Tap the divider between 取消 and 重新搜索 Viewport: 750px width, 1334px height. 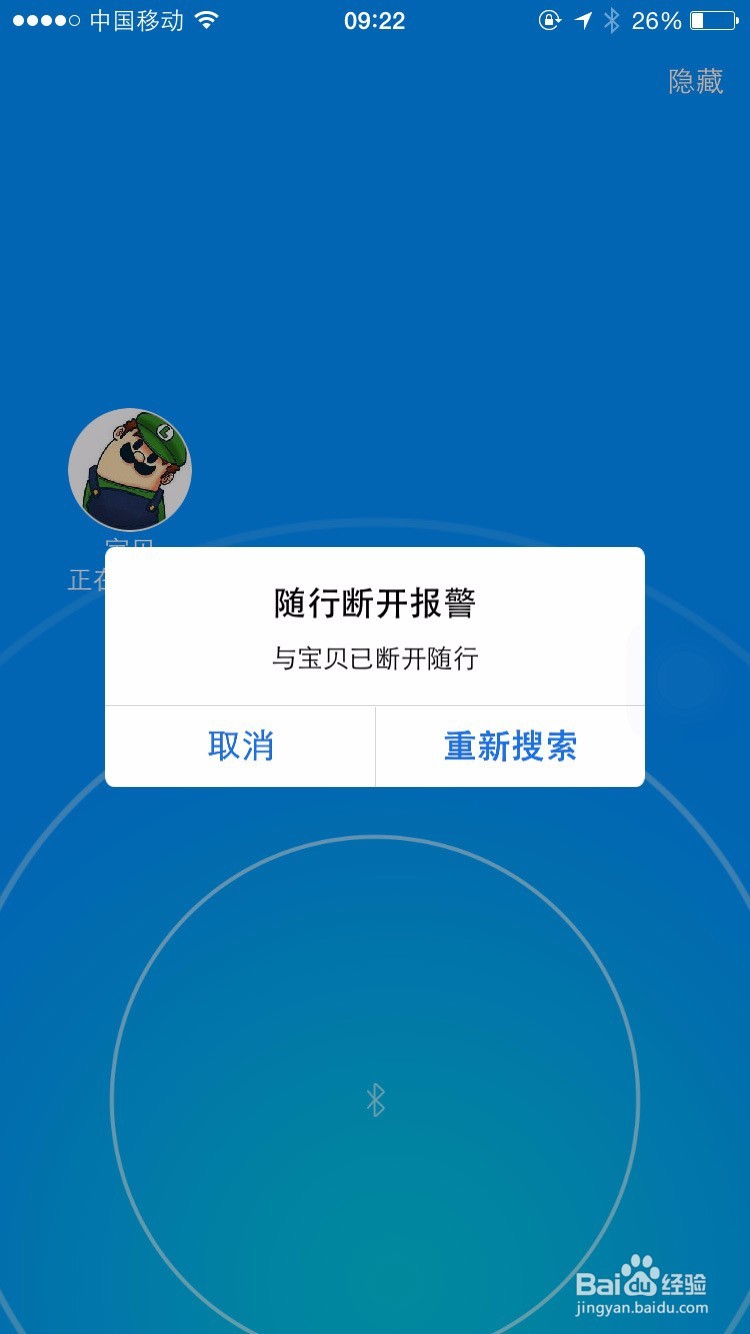click(x=374, y=746)
